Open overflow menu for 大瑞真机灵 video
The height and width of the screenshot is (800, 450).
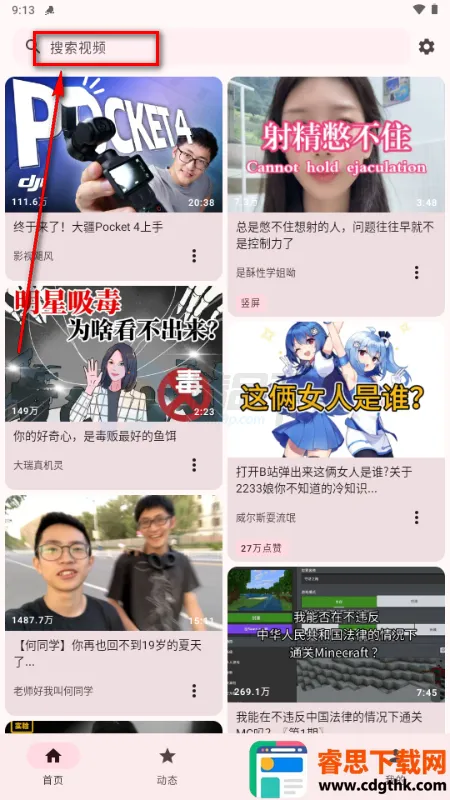point(194,465)
